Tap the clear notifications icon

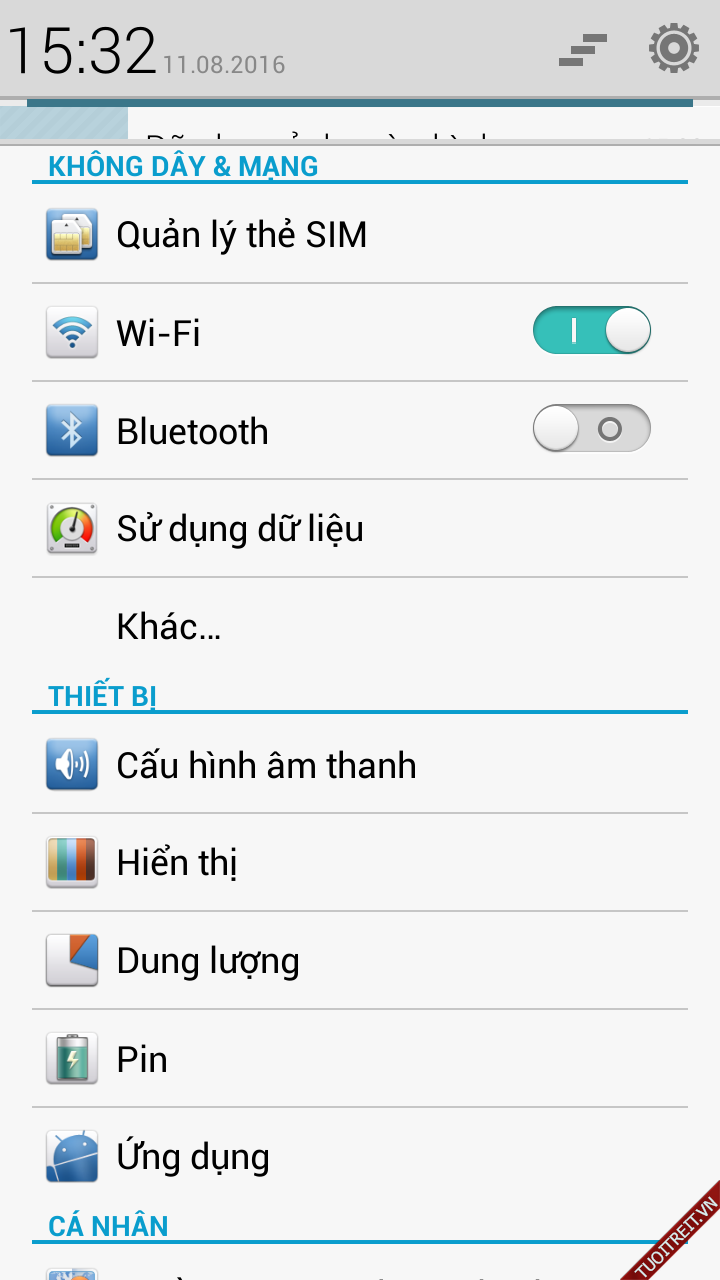pyautogui.click(x=583, y=50)
